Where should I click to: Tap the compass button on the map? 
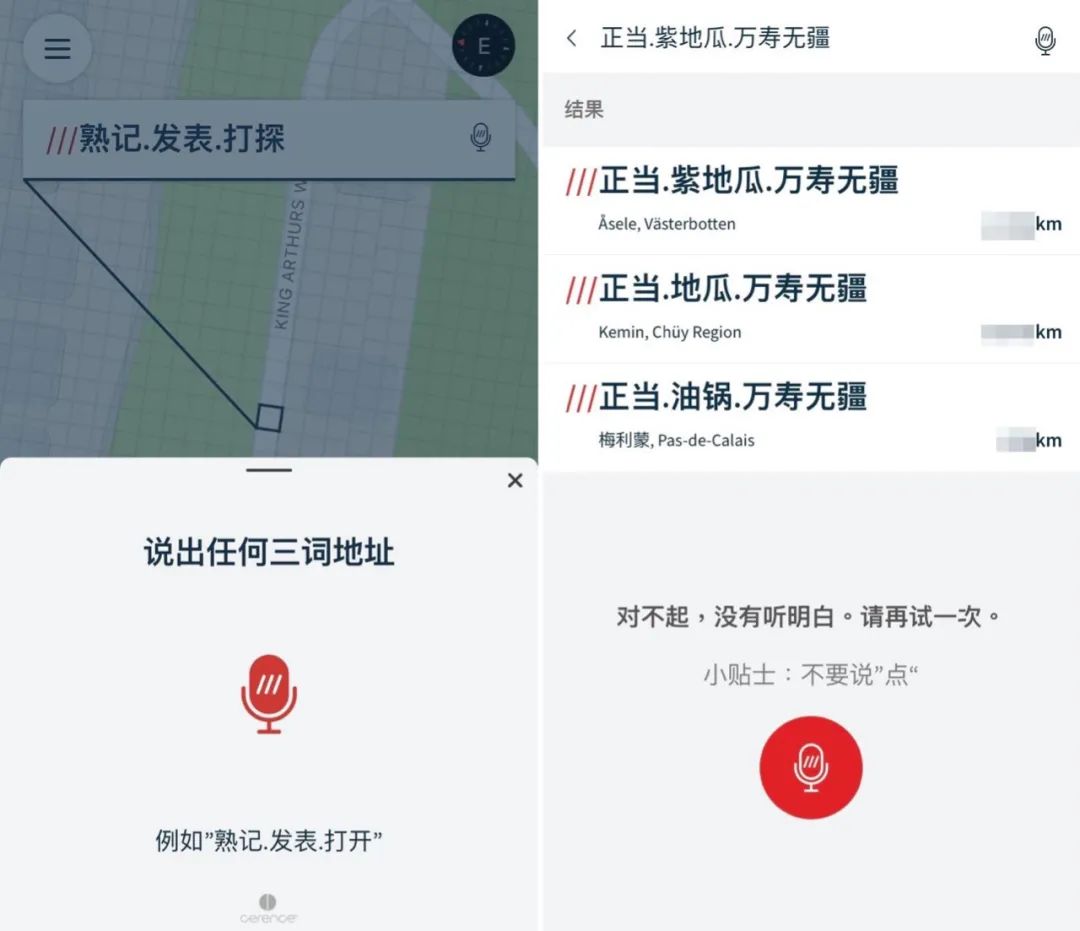pos(483,46)
